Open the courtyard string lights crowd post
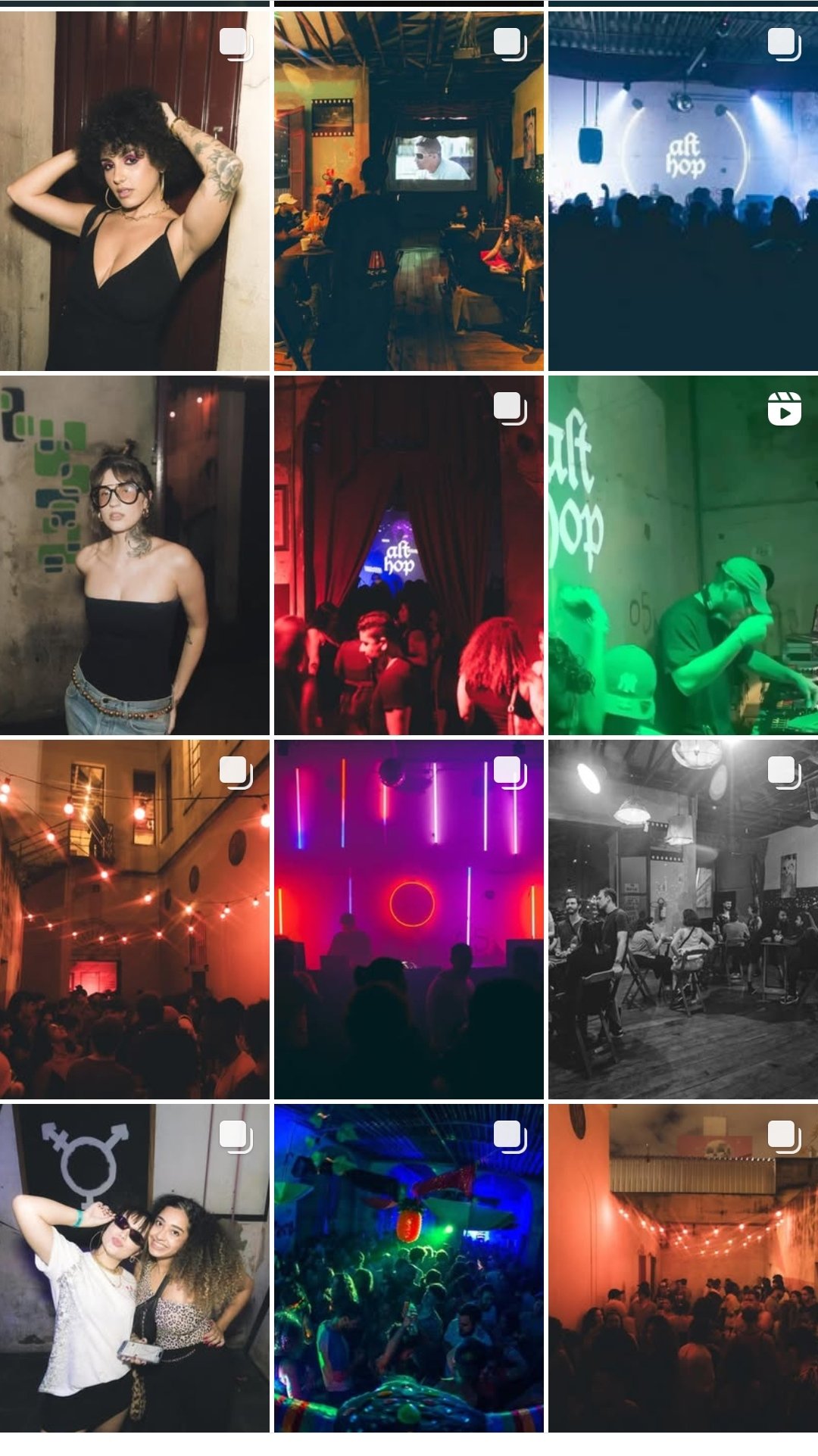This screenshot has width=818, height=1456. pos(134,919)
